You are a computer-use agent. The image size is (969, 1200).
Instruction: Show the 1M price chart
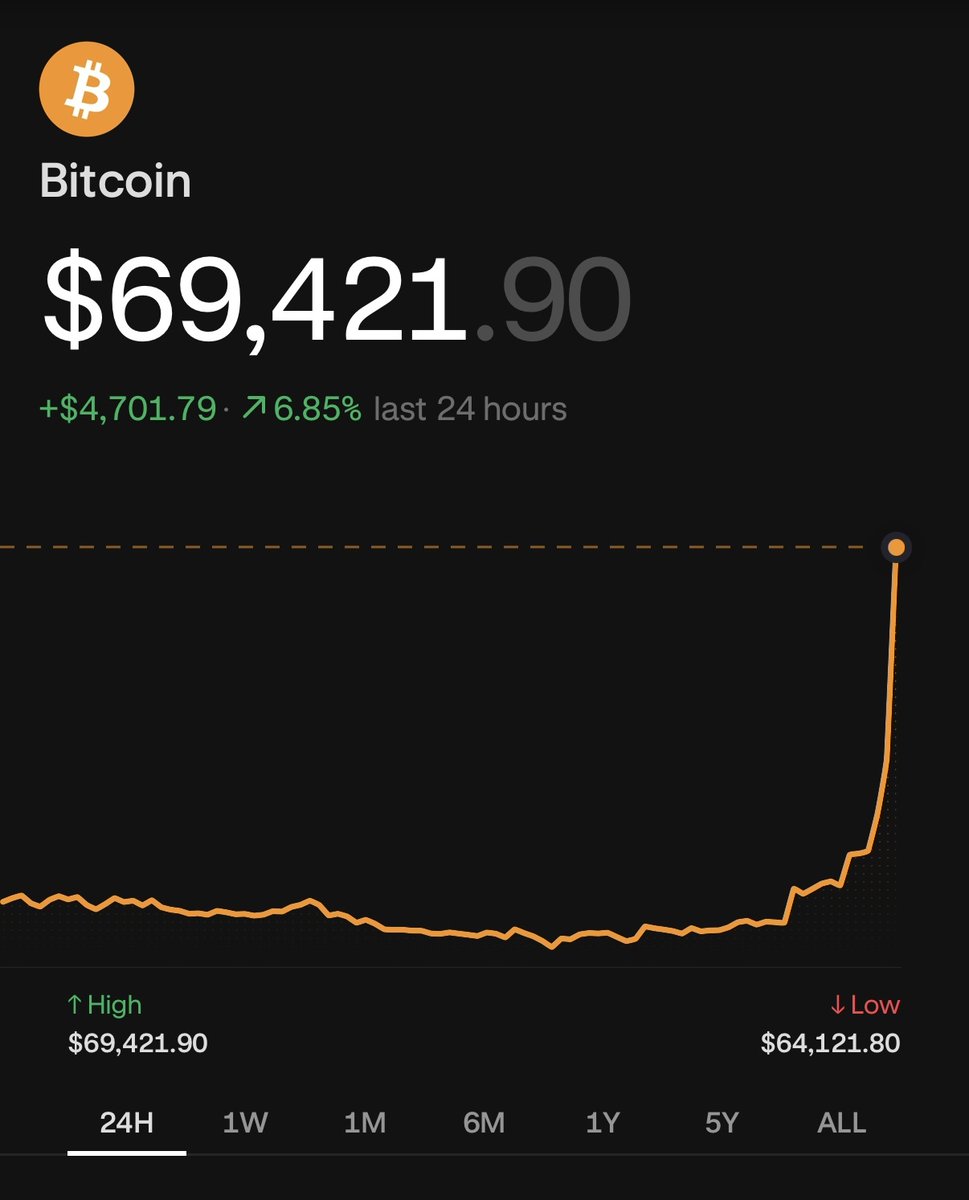(x=365, y=1123)
